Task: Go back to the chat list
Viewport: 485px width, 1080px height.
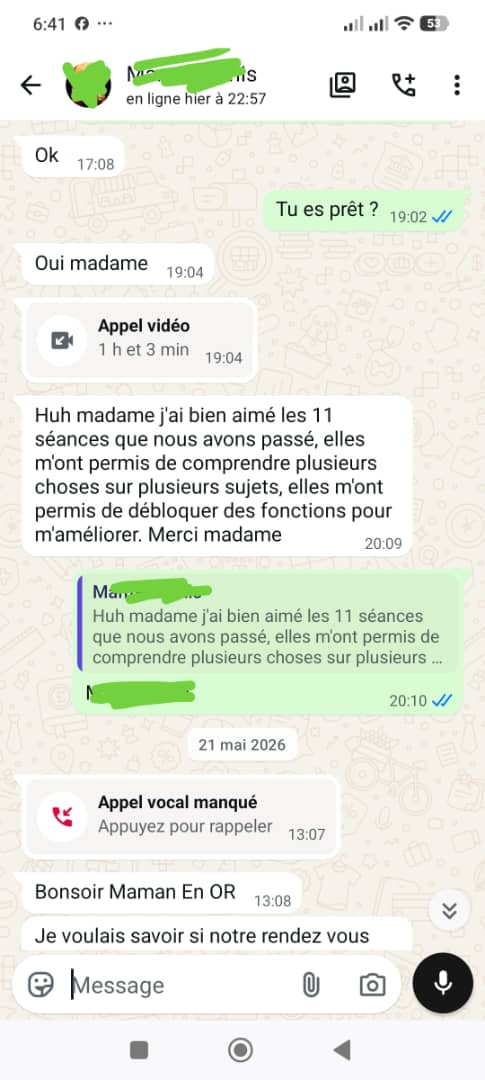Action: 30,85
